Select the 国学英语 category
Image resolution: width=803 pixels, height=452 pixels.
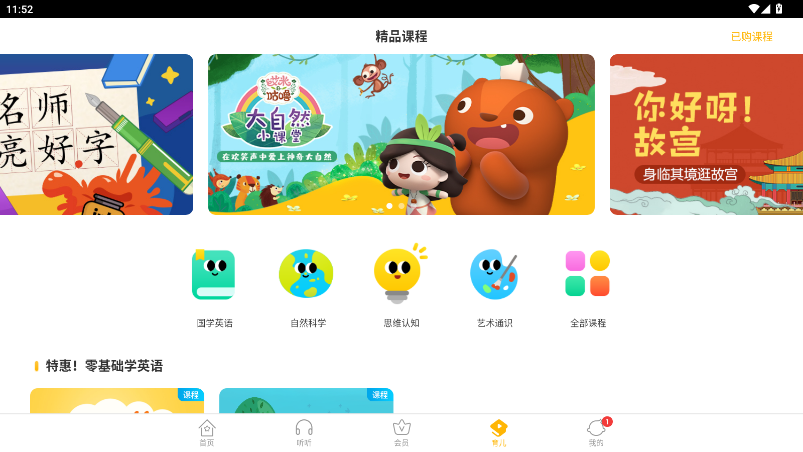[214, 286]
